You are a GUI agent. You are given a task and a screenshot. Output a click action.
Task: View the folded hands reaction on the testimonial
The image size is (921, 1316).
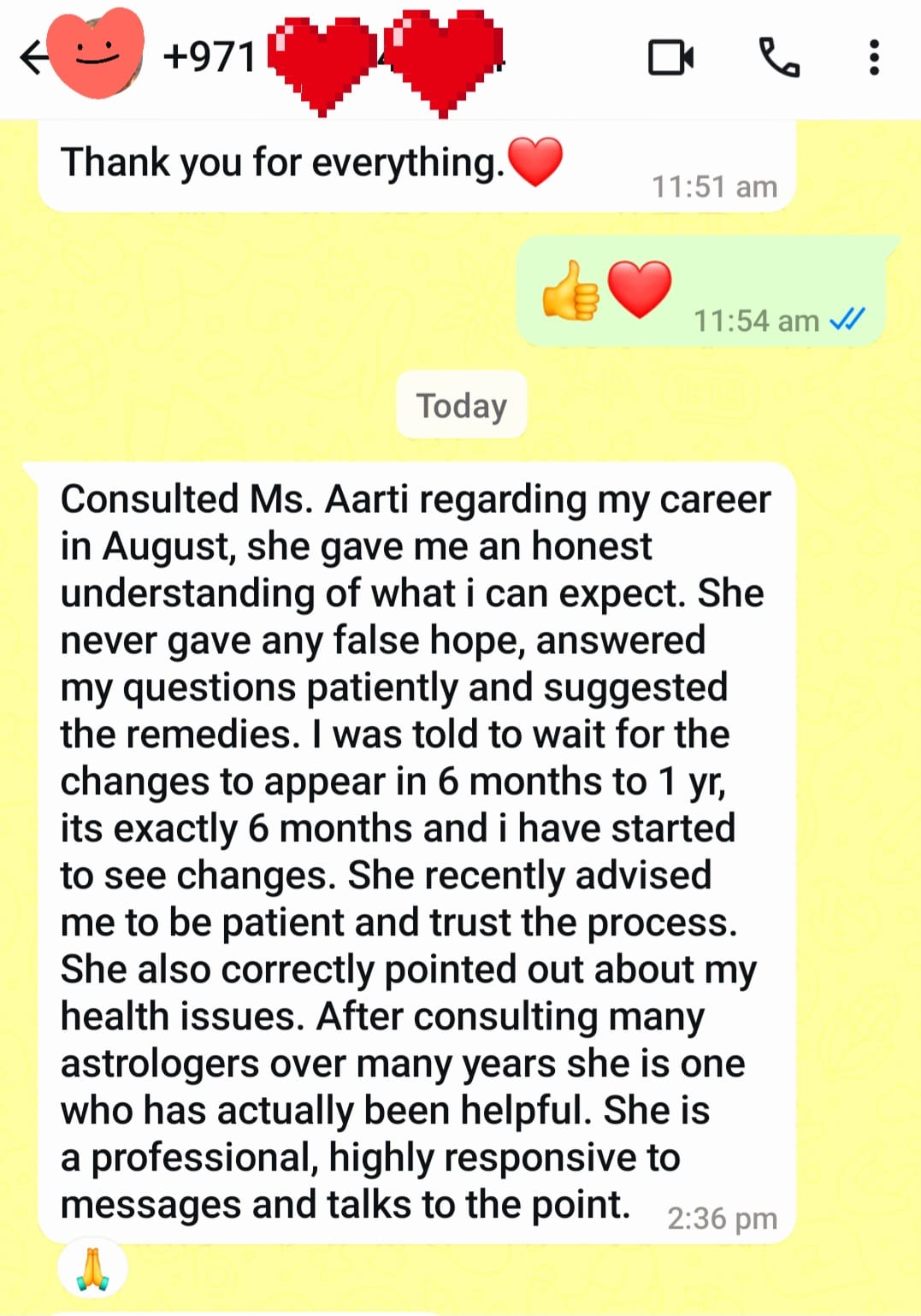coord(92,1268)
